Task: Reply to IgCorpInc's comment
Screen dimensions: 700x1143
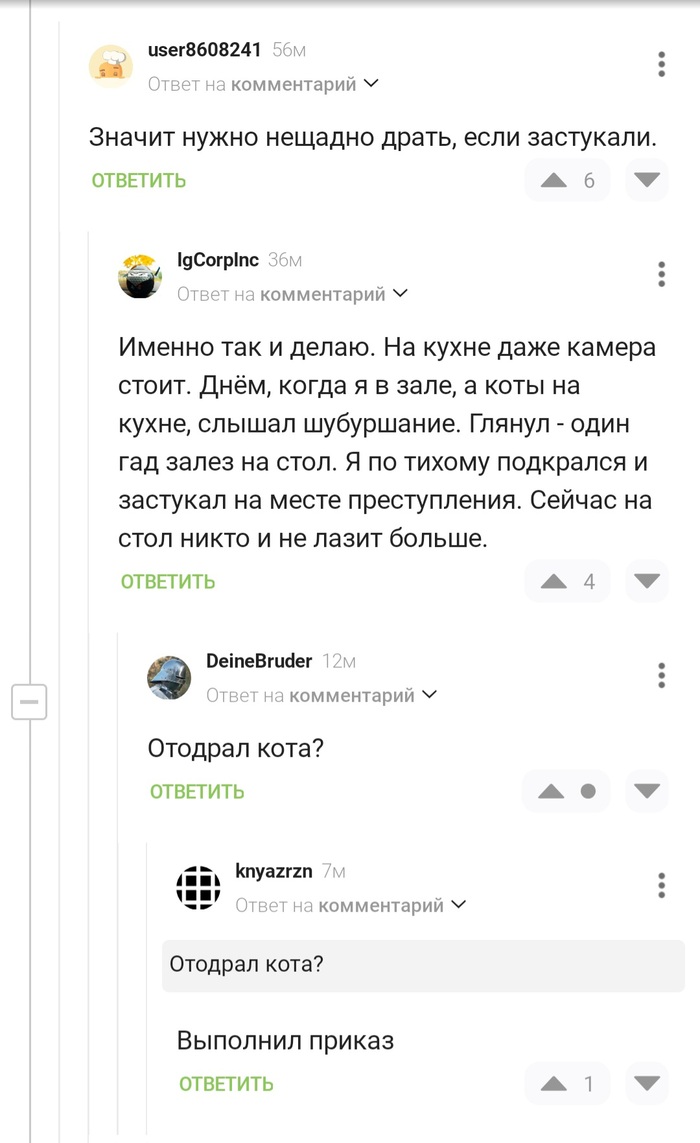Action: coord(168,582)
